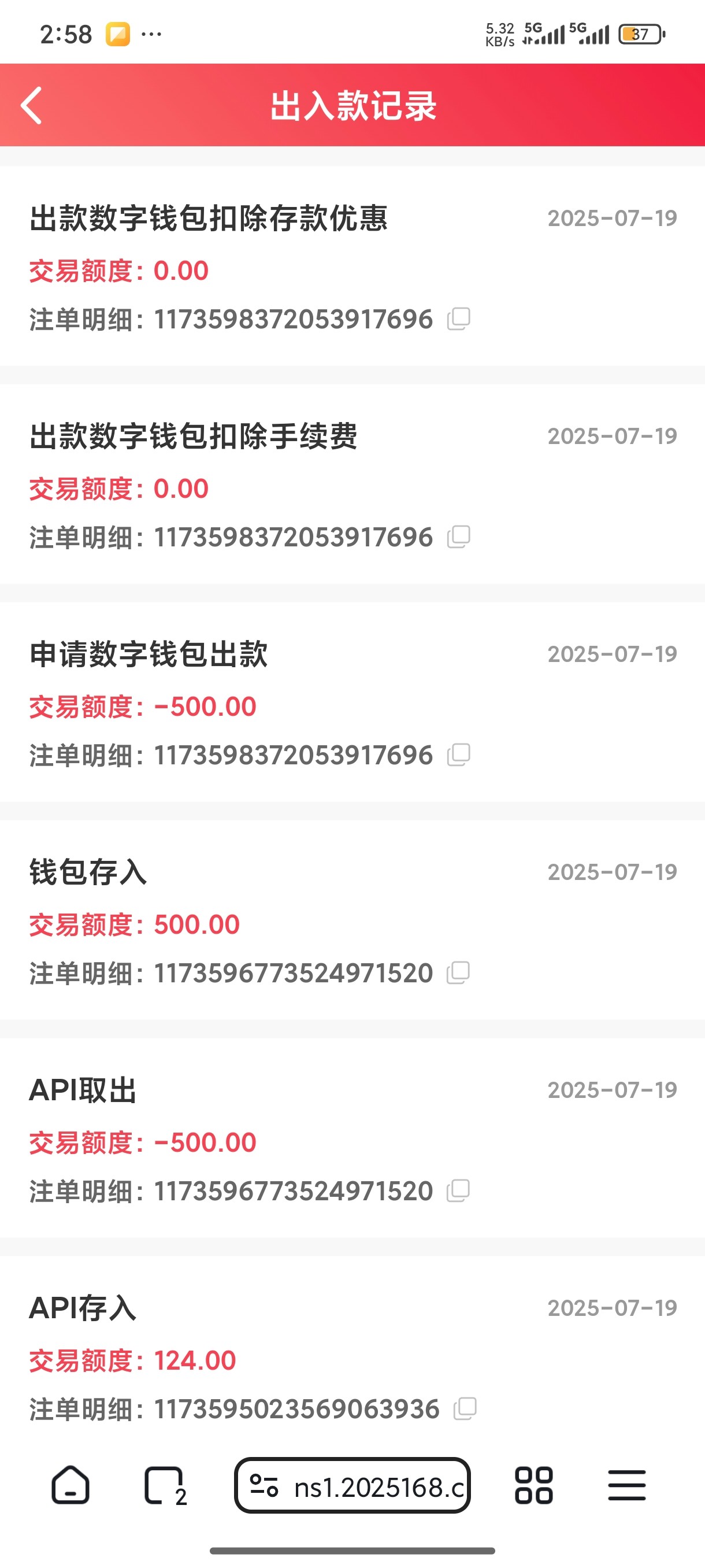Image resolution: width=705 pixels, height=1568 pixels.
Task: Open the browser's four-square grid shortcut
Action: (x=533, y=1485)
